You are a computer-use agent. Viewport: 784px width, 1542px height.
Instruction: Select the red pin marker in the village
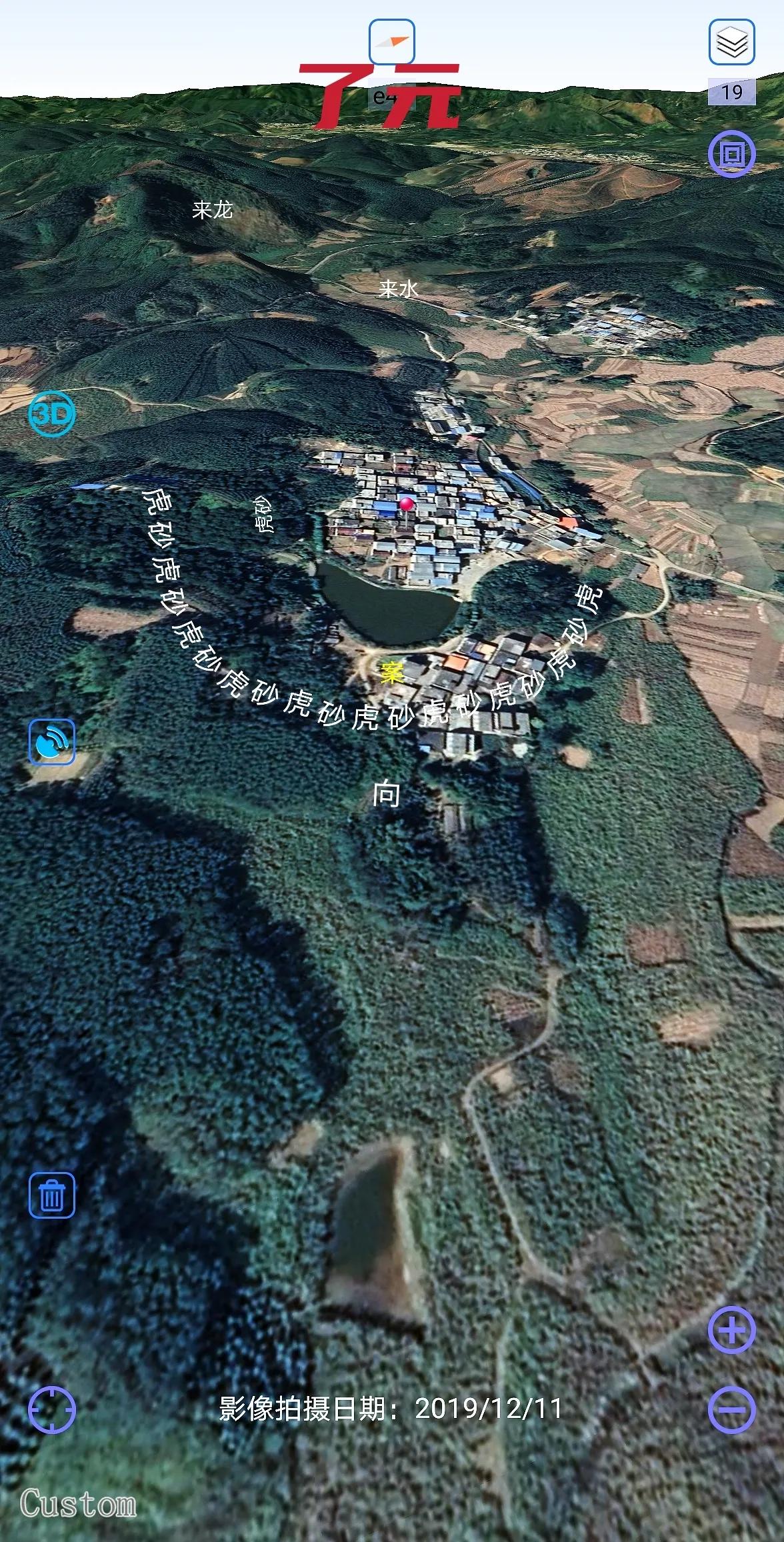[406, 505]
